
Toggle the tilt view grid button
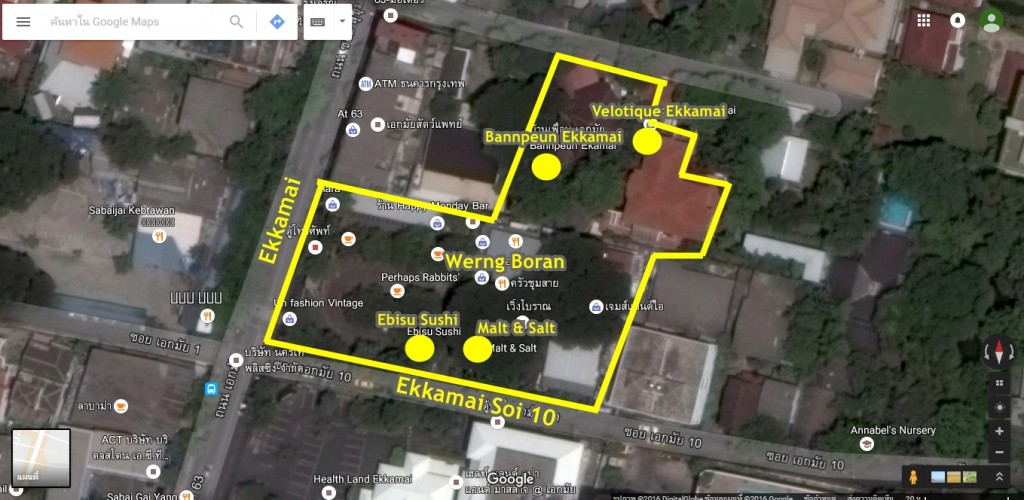999,383
